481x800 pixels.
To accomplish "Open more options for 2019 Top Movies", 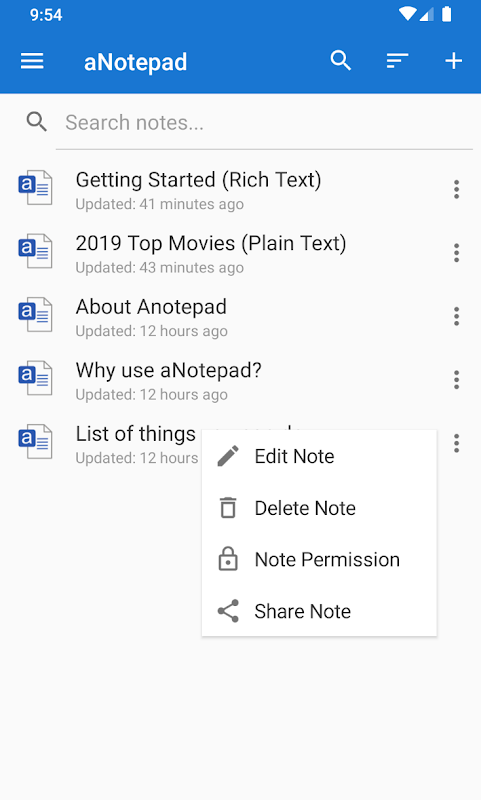I will (457, 253).
